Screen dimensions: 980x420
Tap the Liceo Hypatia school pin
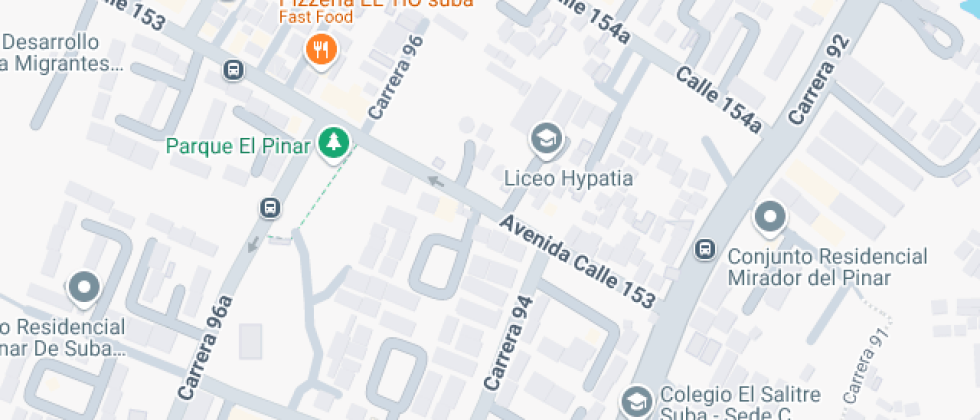(x=546, y=139)
